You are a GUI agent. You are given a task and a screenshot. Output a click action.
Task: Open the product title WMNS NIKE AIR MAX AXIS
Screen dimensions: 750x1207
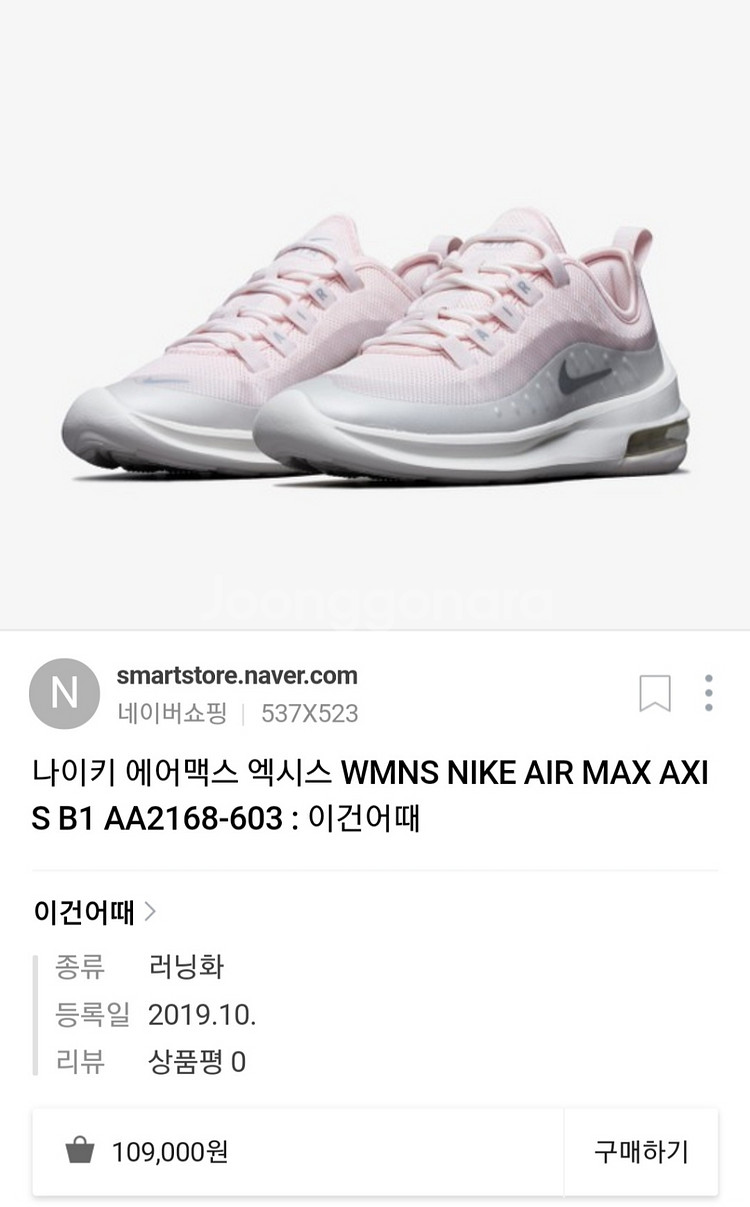[371, 796]
